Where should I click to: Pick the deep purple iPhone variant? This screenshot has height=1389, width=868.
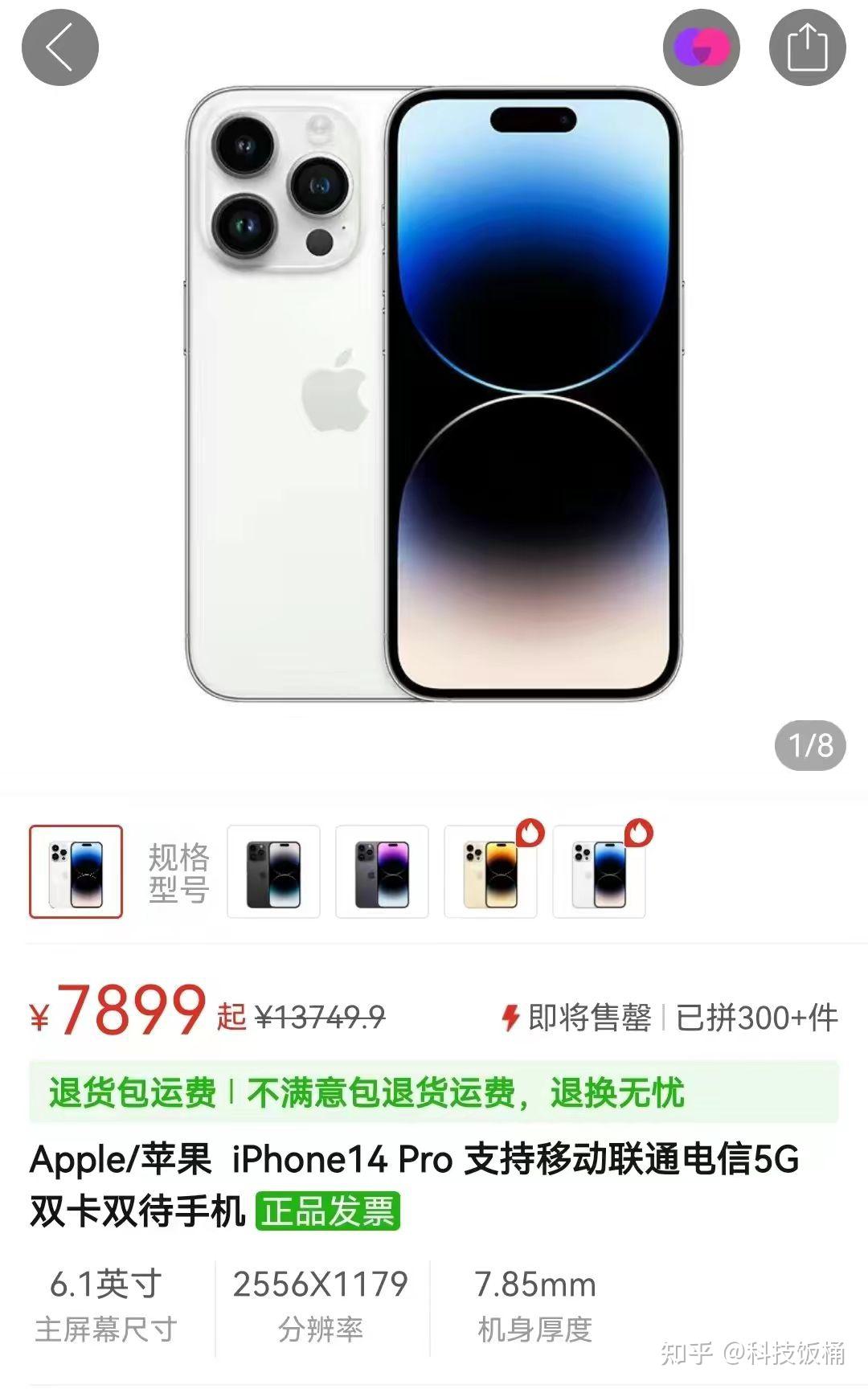click(x=382, y=872)
